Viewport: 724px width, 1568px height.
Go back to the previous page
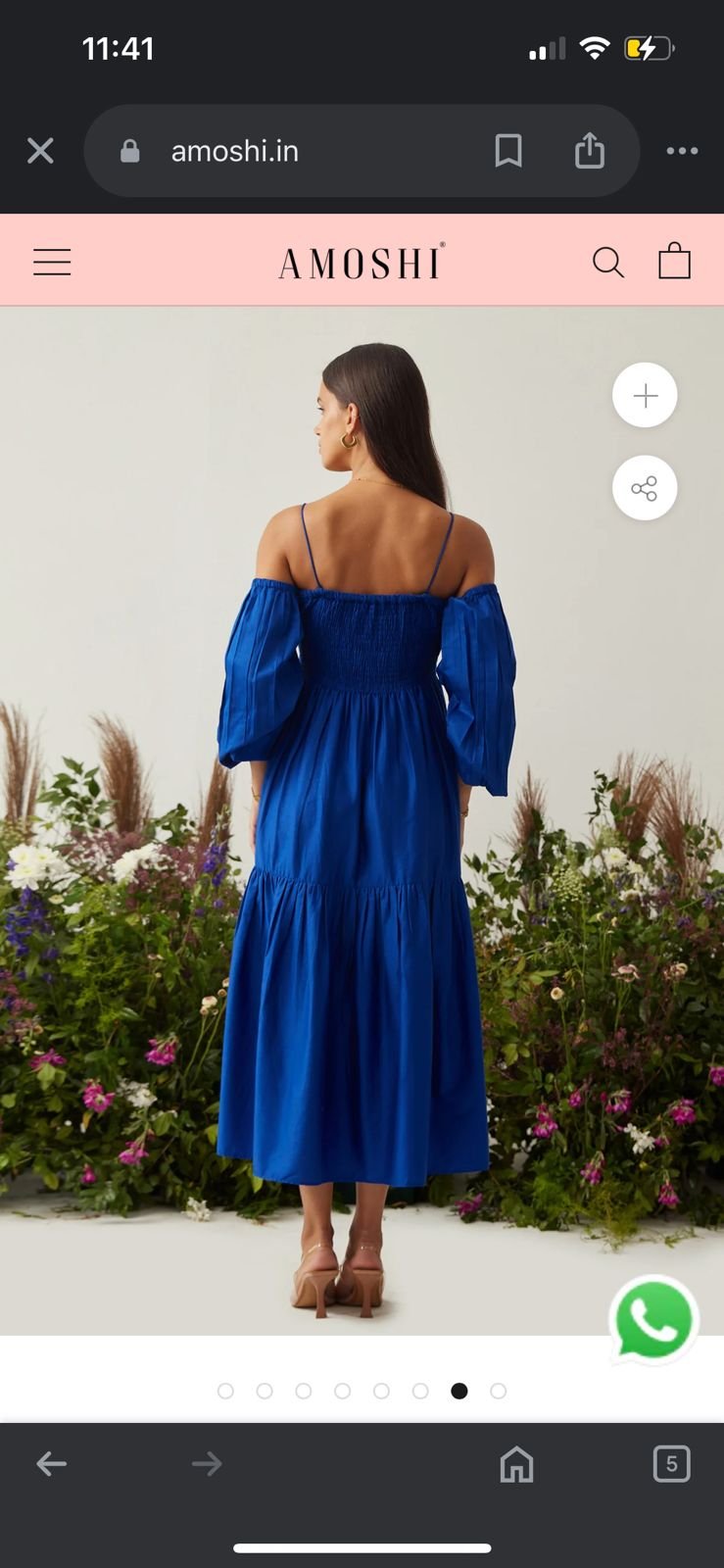pos(51,1464)
